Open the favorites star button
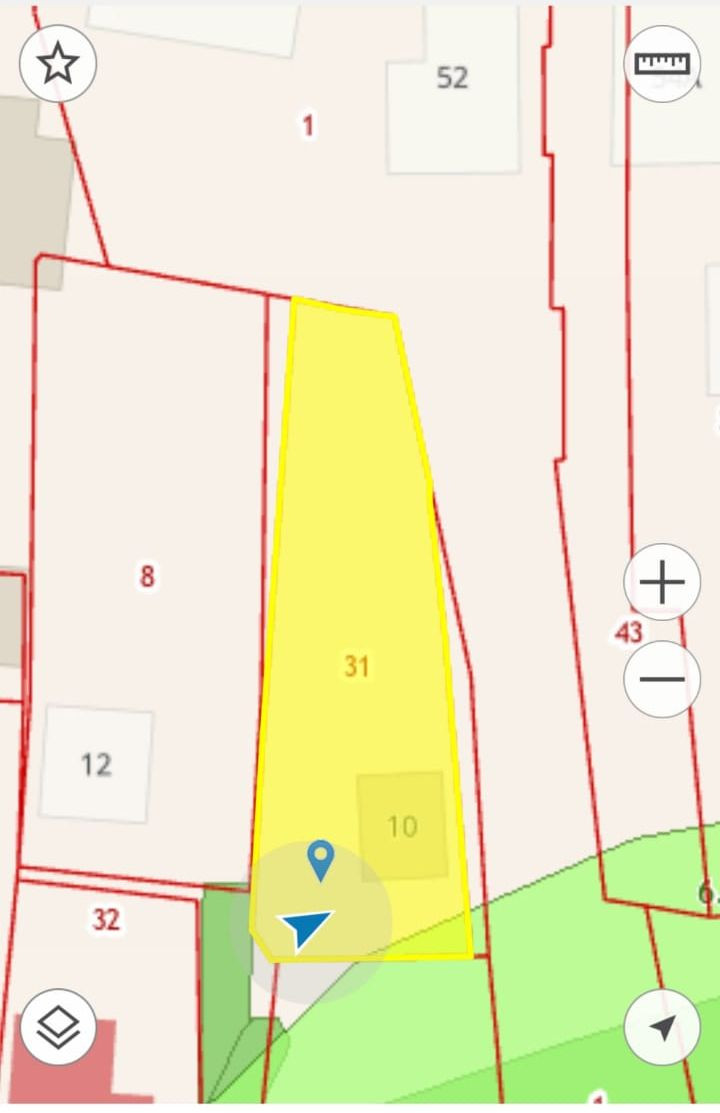Viewport: 720px width, 1113px height. [58, 64]
